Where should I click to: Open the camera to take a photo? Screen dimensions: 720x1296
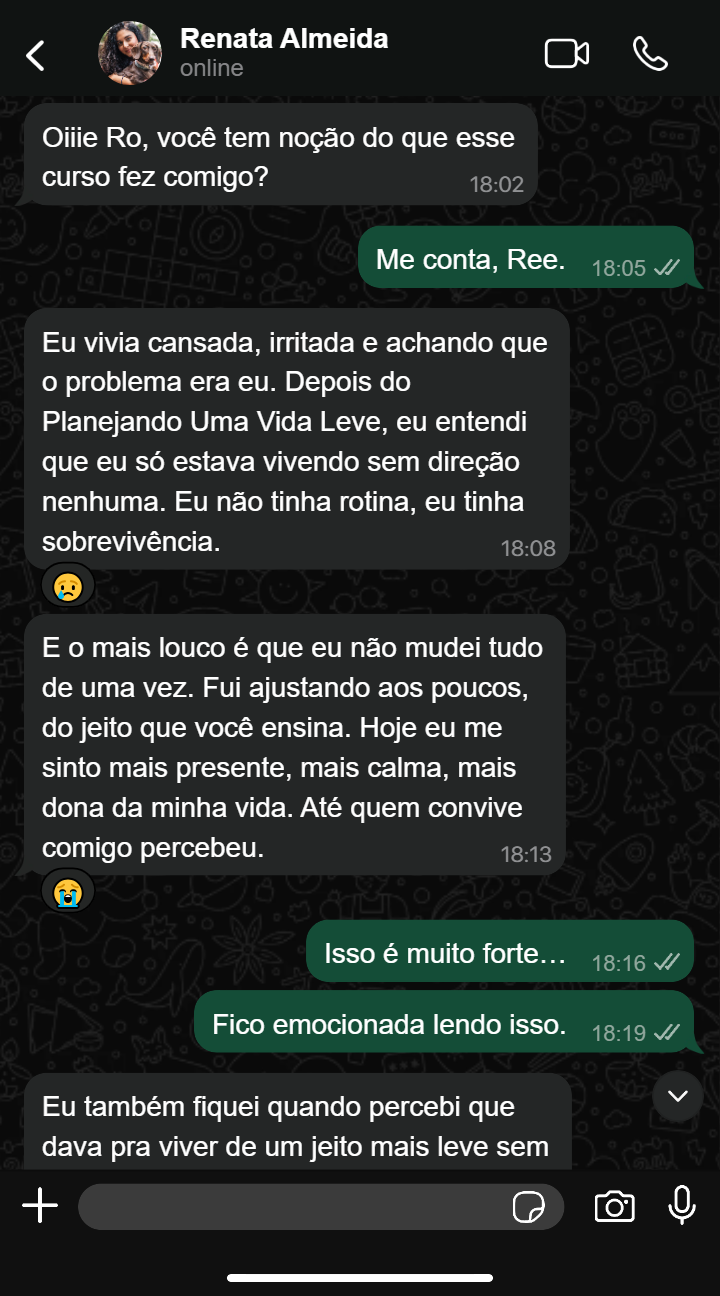coord(614,1207)
